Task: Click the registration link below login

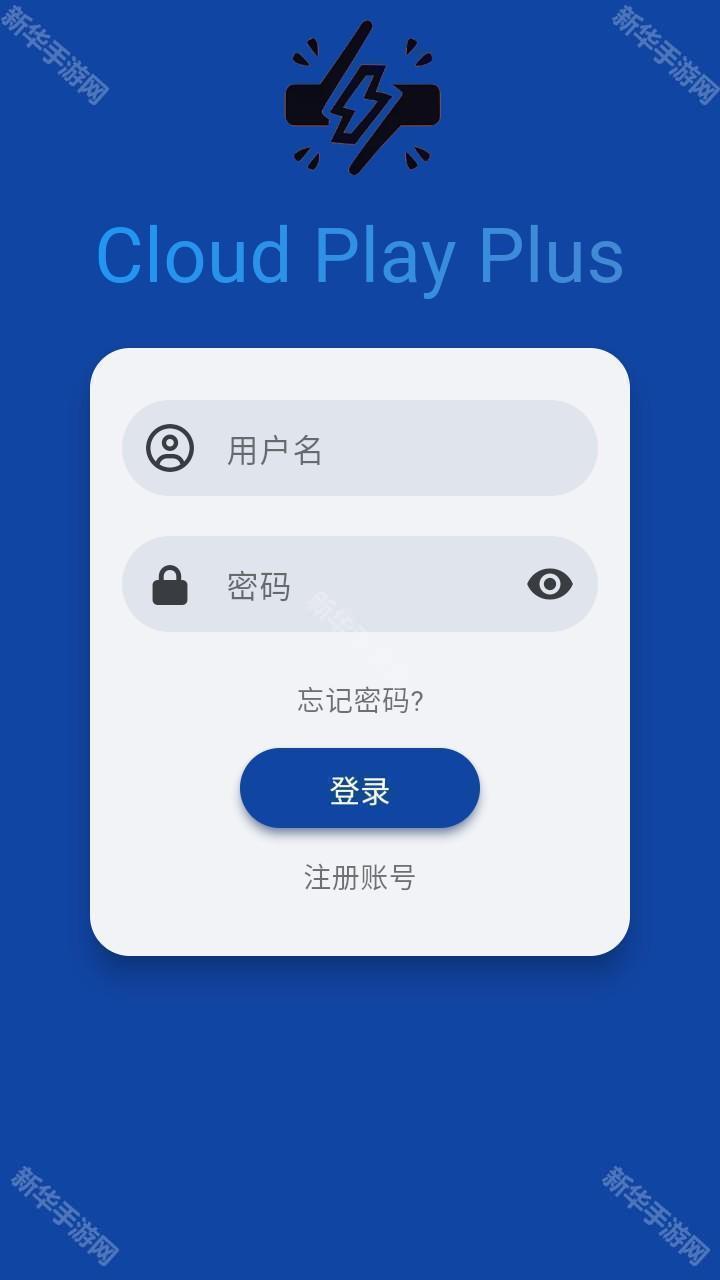Action: tap(359, 878)
